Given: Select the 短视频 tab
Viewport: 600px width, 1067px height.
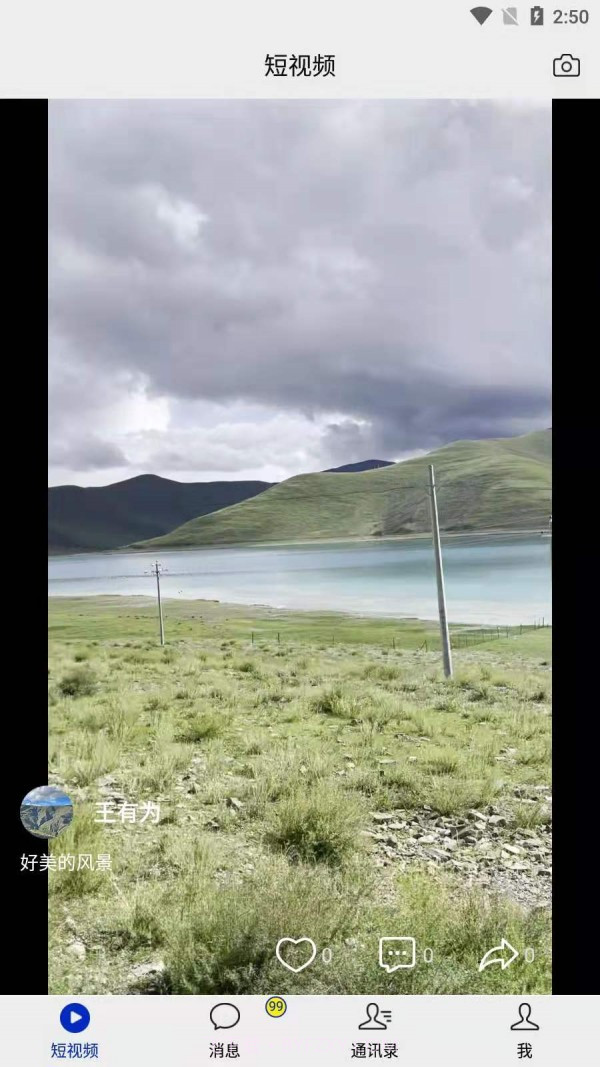Looking at the screenshot, I should click(x=75, y=1029).
